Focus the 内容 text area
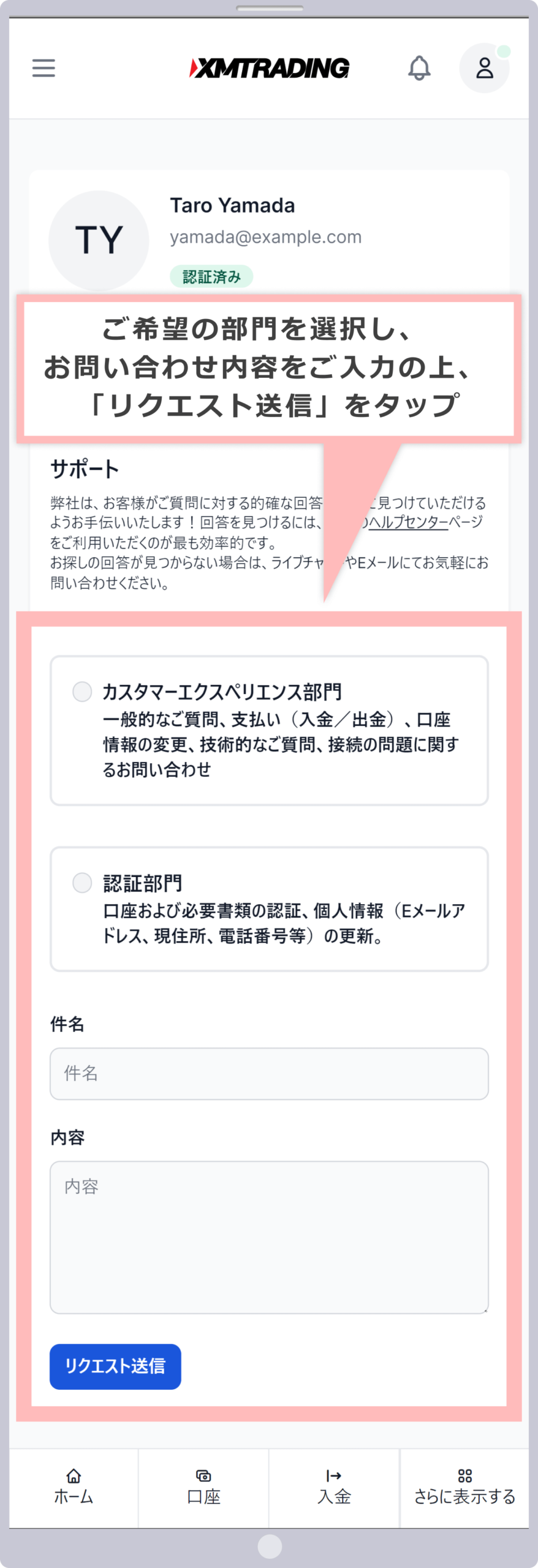 (269, 1237)
